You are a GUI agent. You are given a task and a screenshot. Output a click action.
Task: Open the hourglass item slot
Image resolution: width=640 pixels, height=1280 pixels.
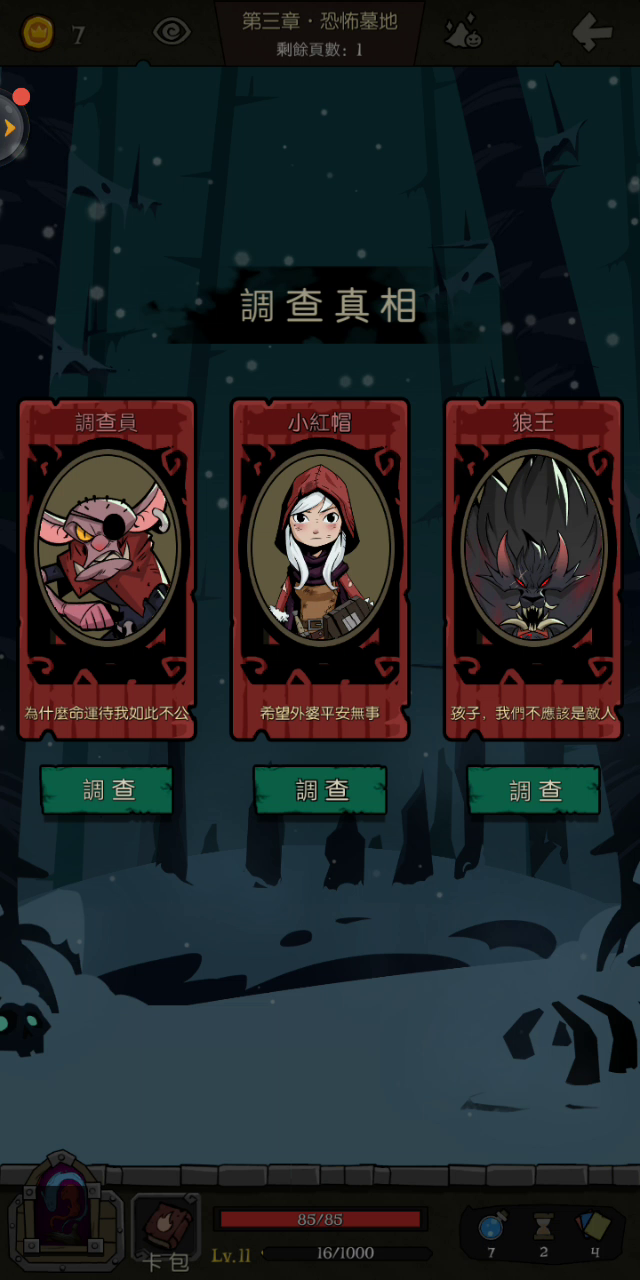click(543, 1233)
